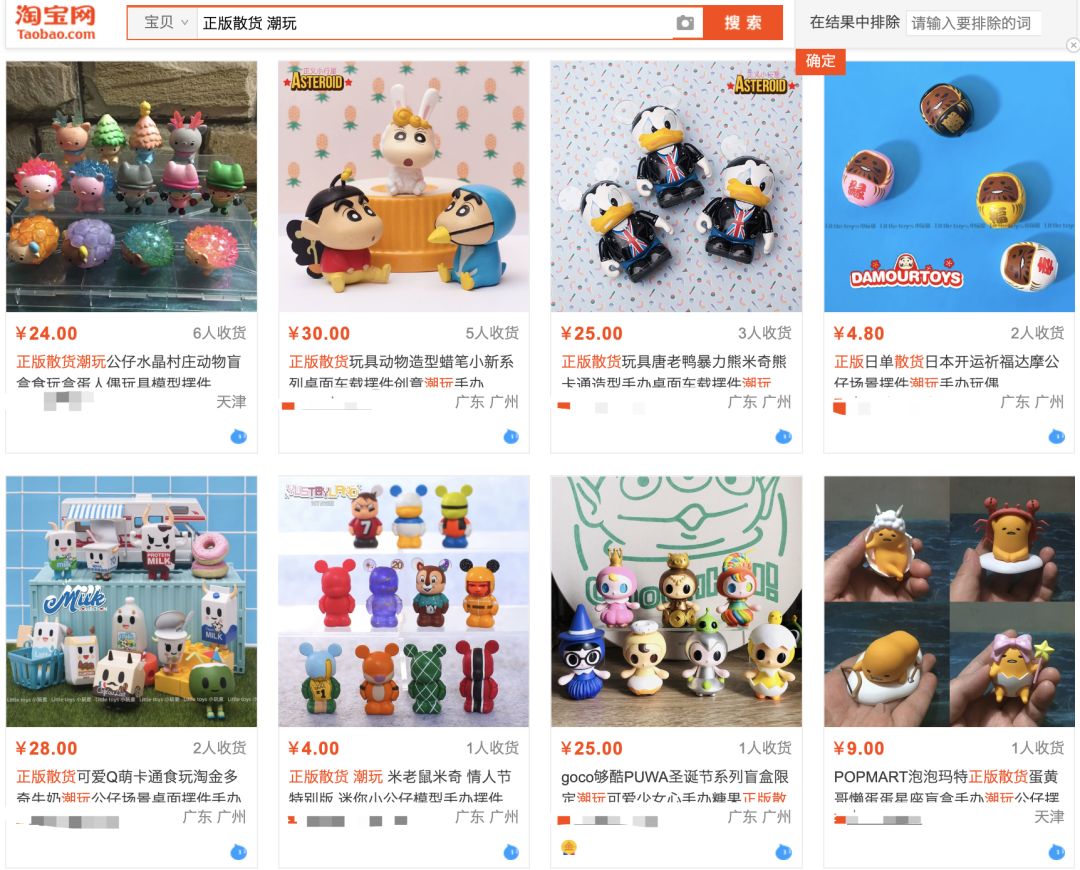View the ¥4.00 Mickey mini figure item
The image size is (1080, 870).
pyautogui.click(x=403, y=601)
